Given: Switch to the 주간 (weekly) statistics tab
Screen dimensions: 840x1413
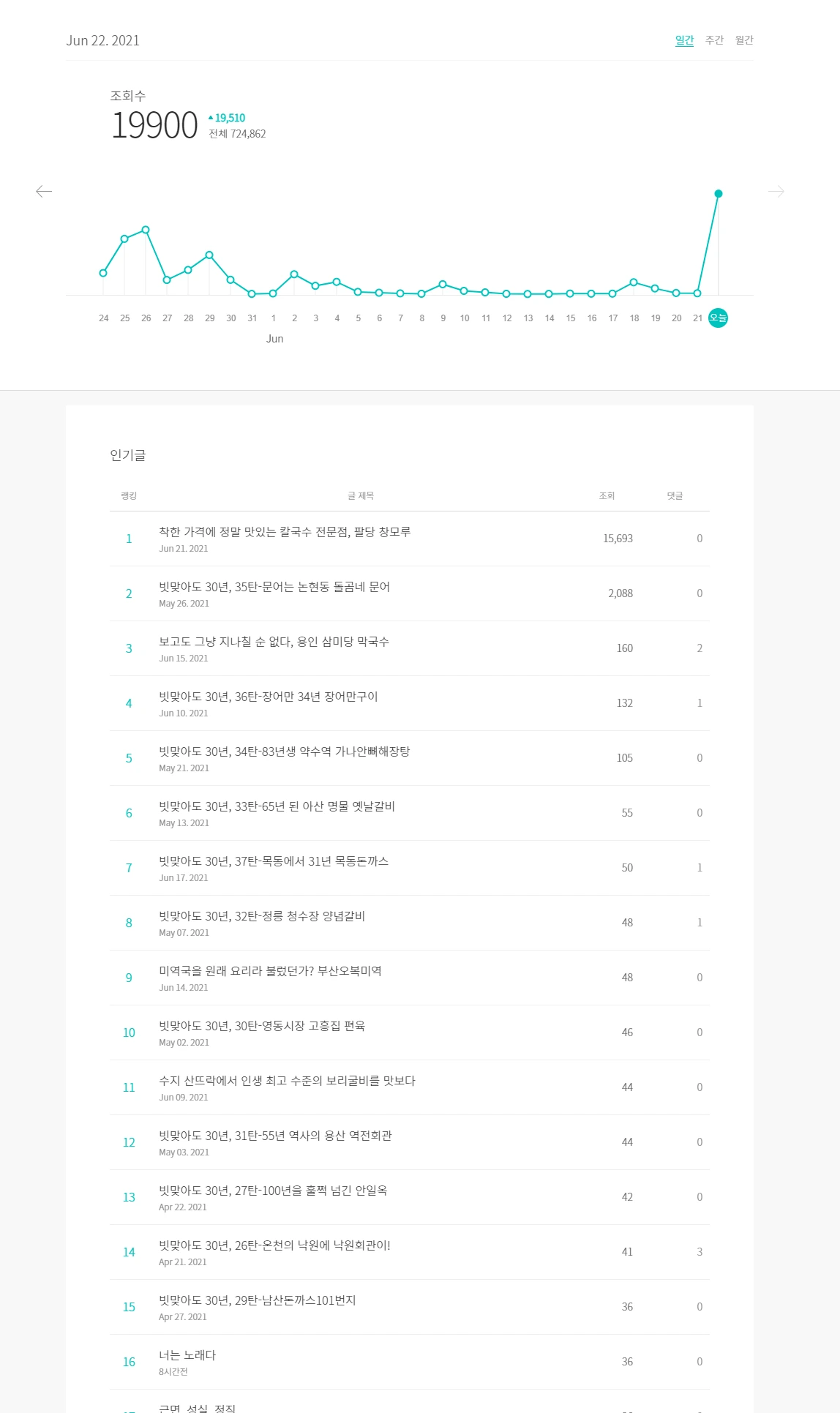Looking at the screenshot, I should click(x=713, y=40).
